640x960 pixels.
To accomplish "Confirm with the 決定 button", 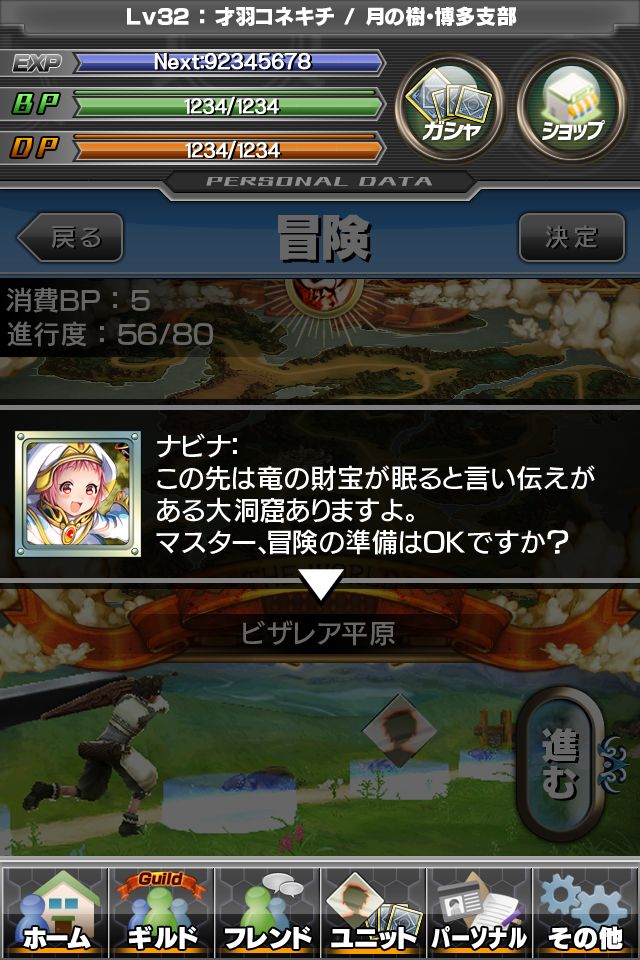I will coord(571,238).
